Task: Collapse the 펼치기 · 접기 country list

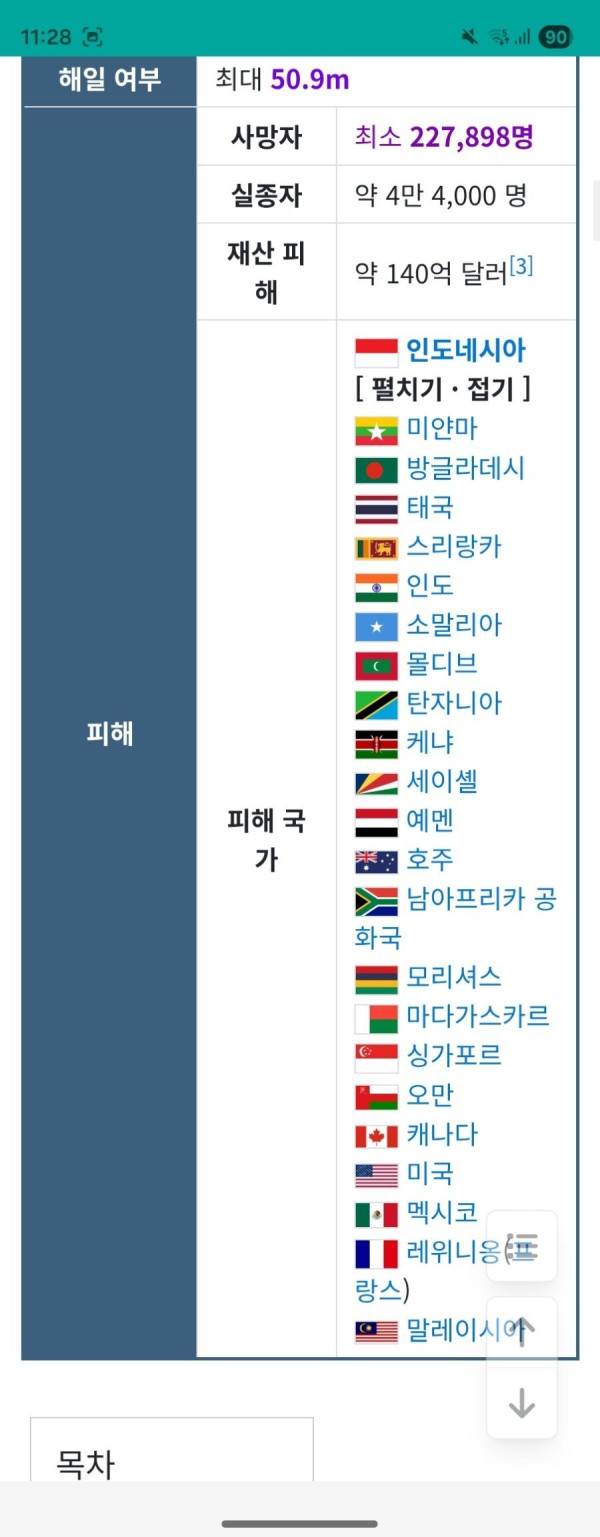Action: [x=443, y=389]
